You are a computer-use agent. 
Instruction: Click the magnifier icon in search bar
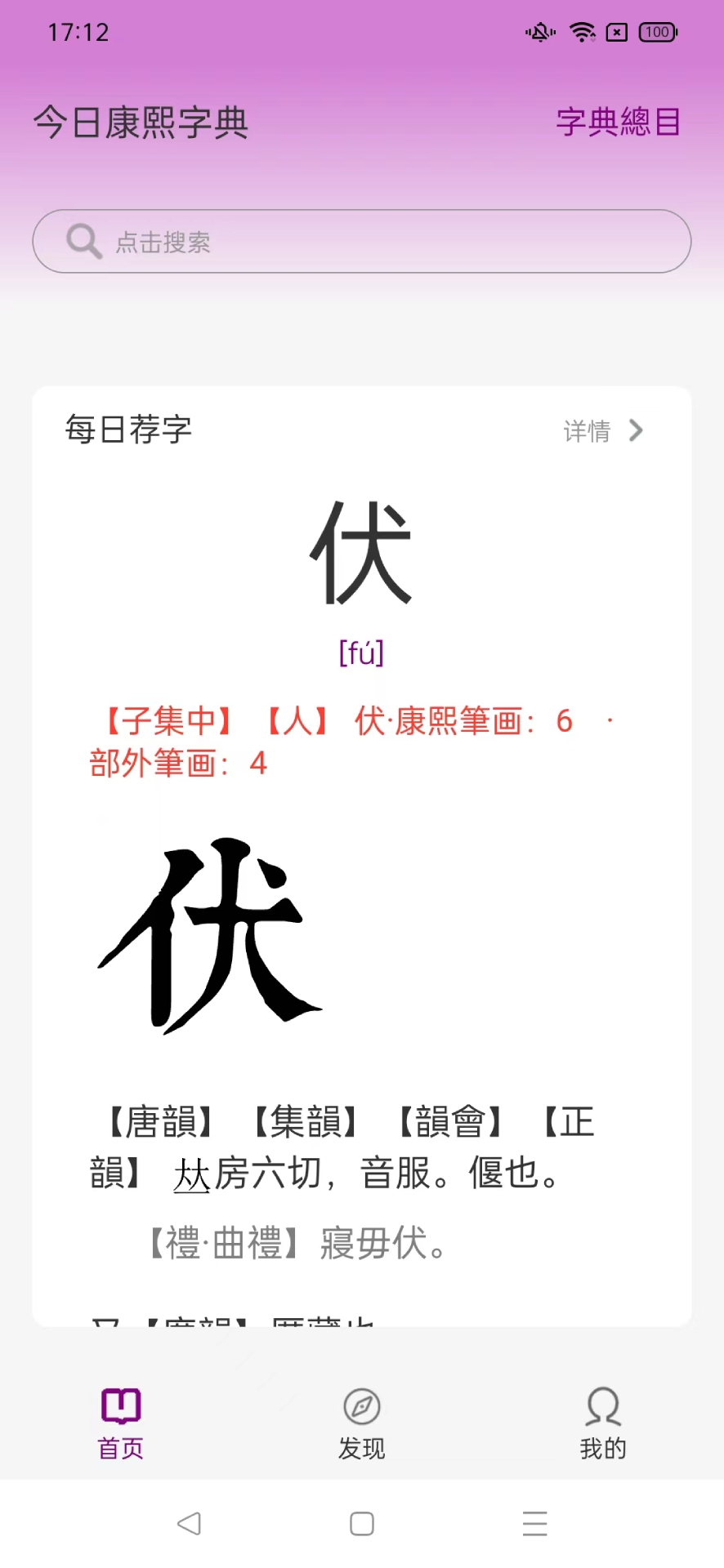click(83, 240)
